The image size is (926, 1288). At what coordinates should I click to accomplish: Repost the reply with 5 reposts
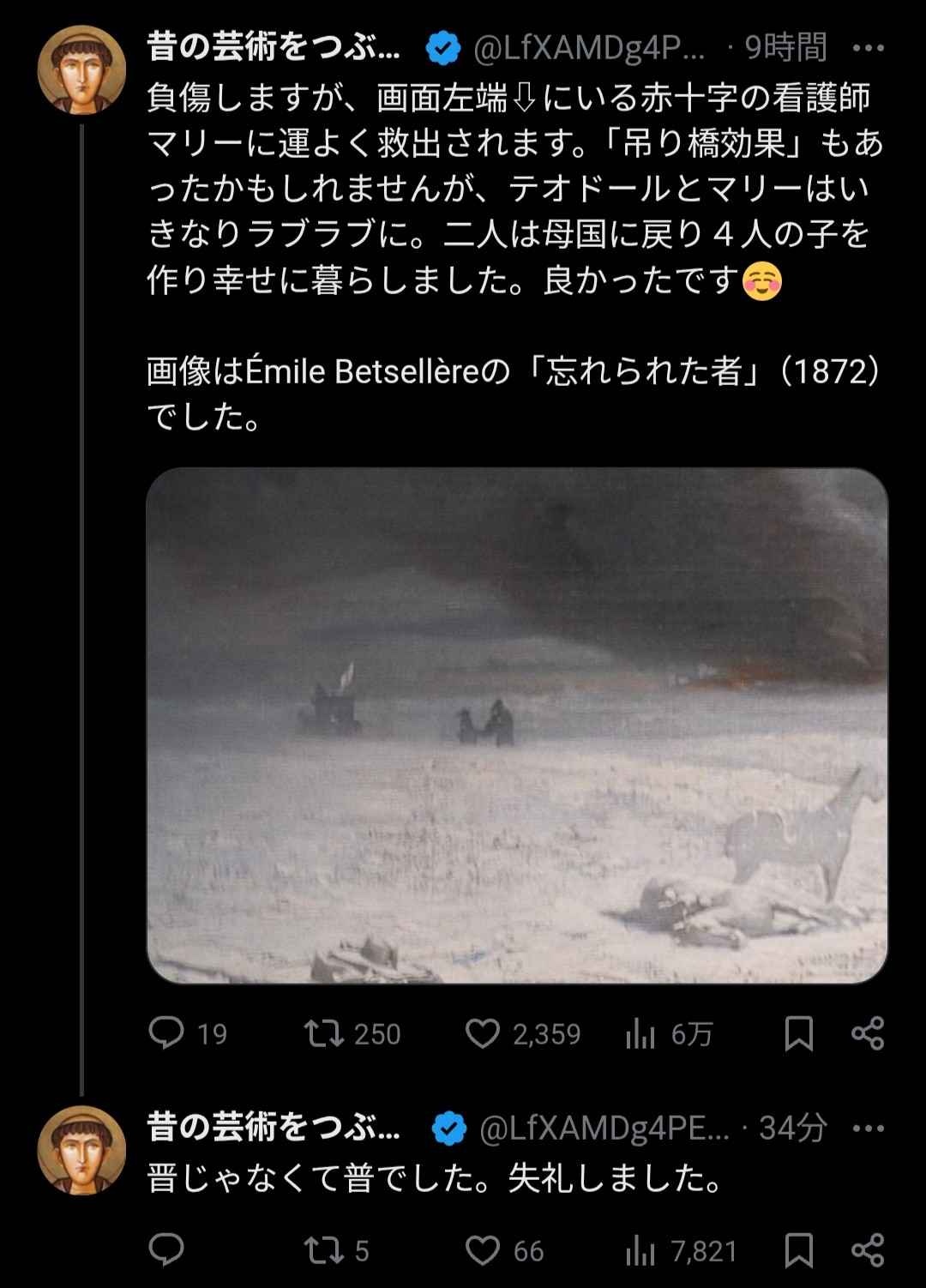(324, 1250)
